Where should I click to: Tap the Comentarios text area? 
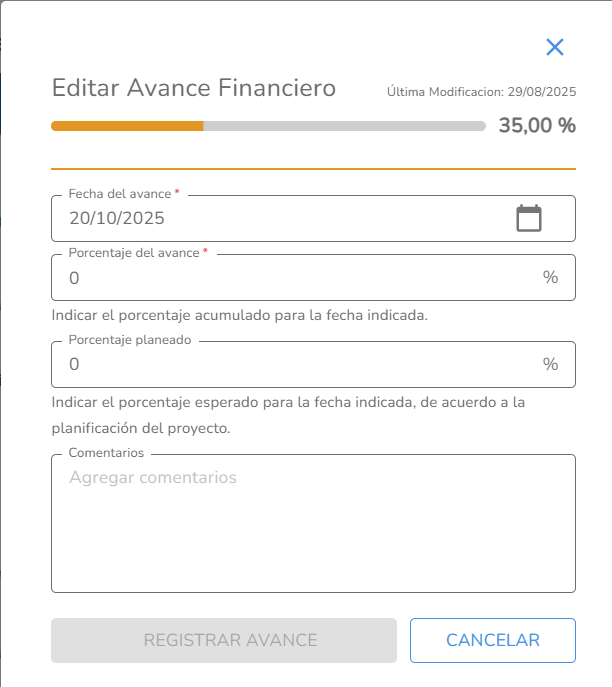click(313, 525)
